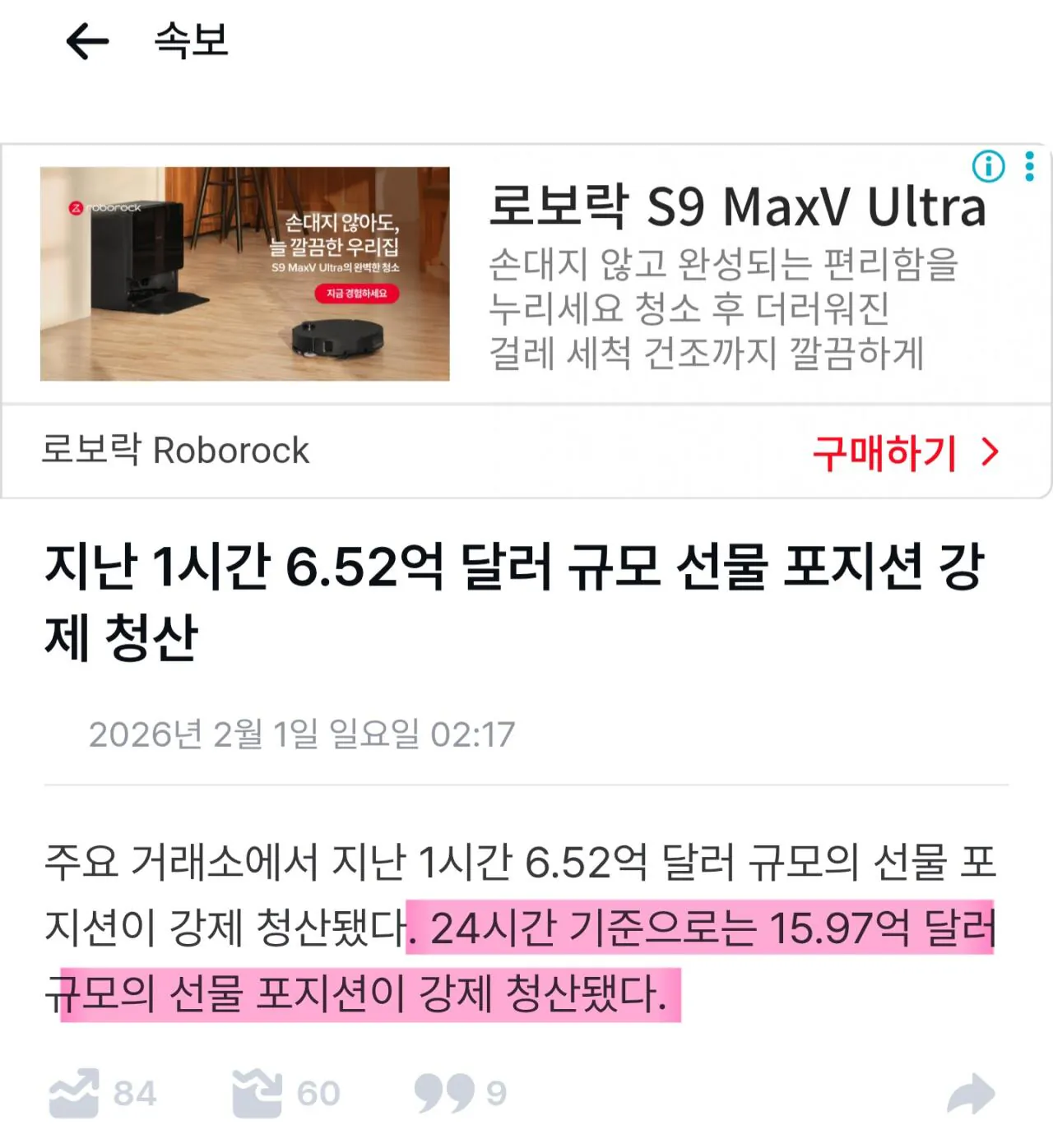Screen dimensions: 1053x1148
Task: Open the ad info icon
Action: click(x=988, y=166)
